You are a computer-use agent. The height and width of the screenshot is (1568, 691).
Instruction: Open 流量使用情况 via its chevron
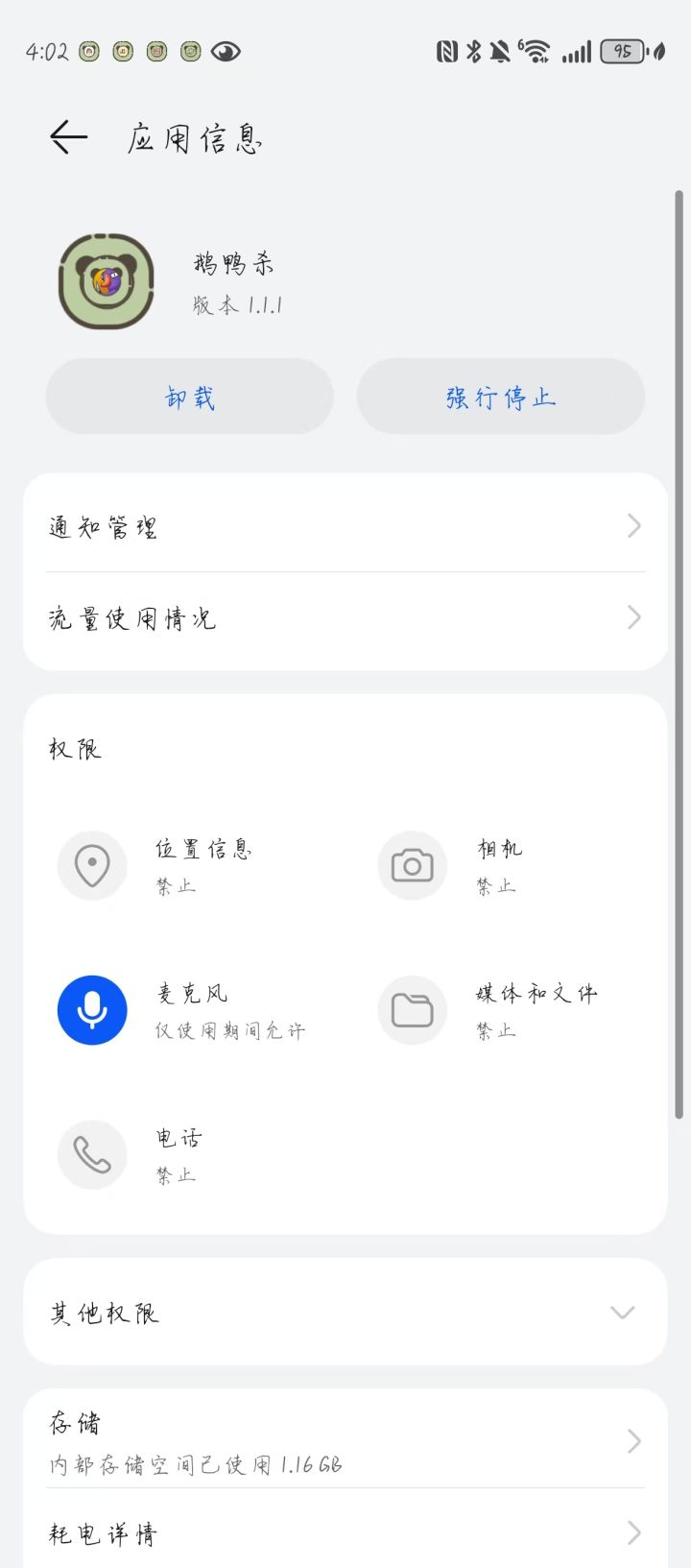(x=632, y=617)
